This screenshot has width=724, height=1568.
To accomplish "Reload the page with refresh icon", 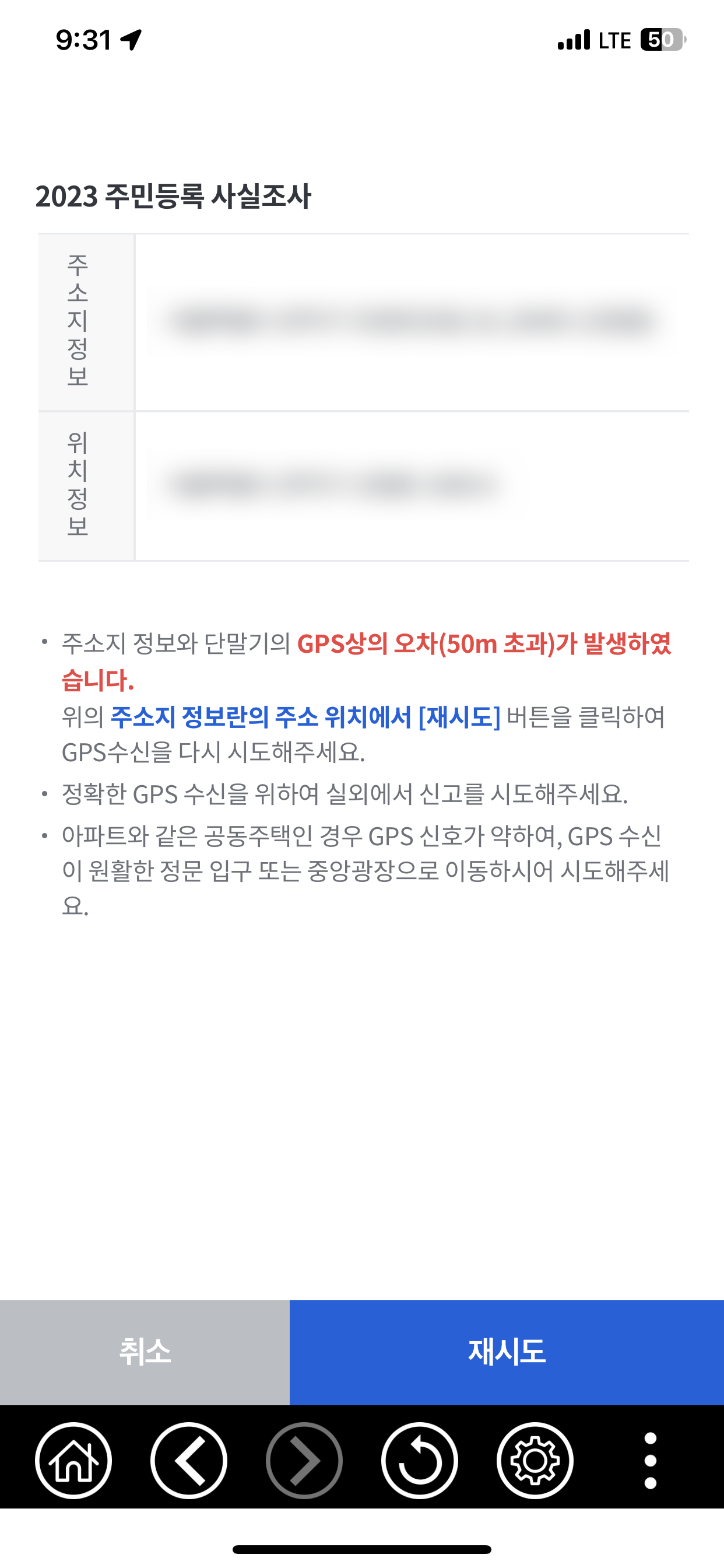I will tap(420, 1460).
